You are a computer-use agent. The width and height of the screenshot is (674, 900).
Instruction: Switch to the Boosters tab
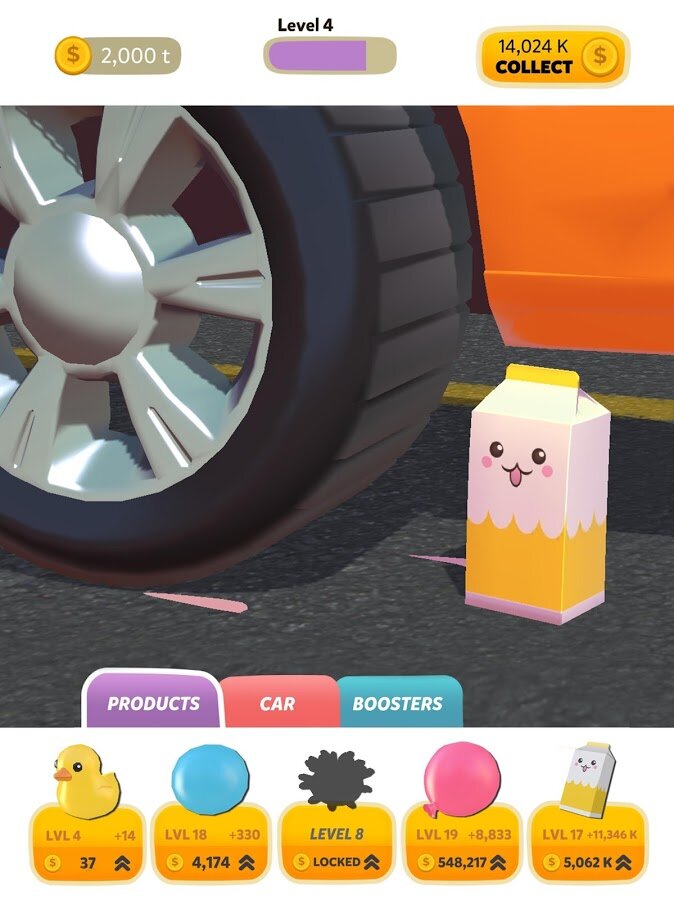point(397,703)
